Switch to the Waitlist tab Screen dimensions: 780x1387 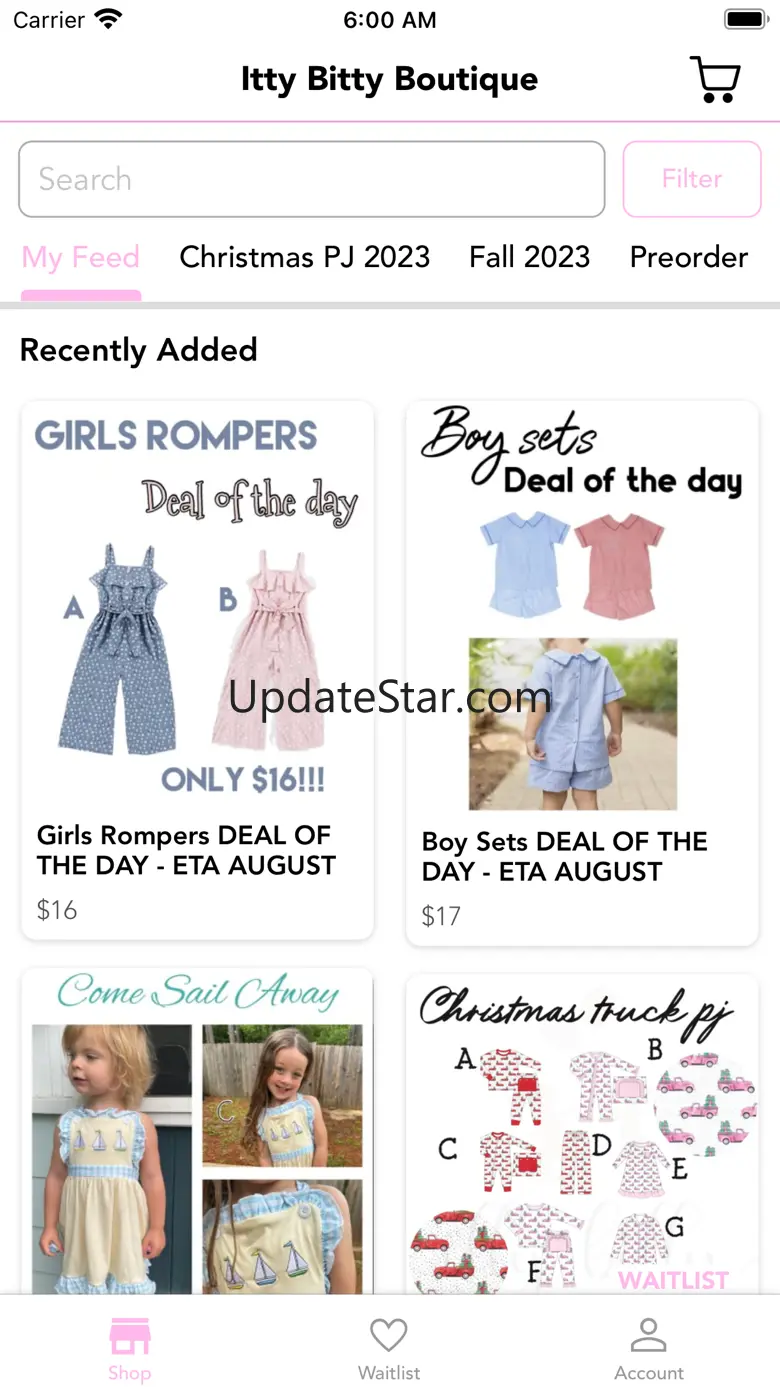[389, 1349]
